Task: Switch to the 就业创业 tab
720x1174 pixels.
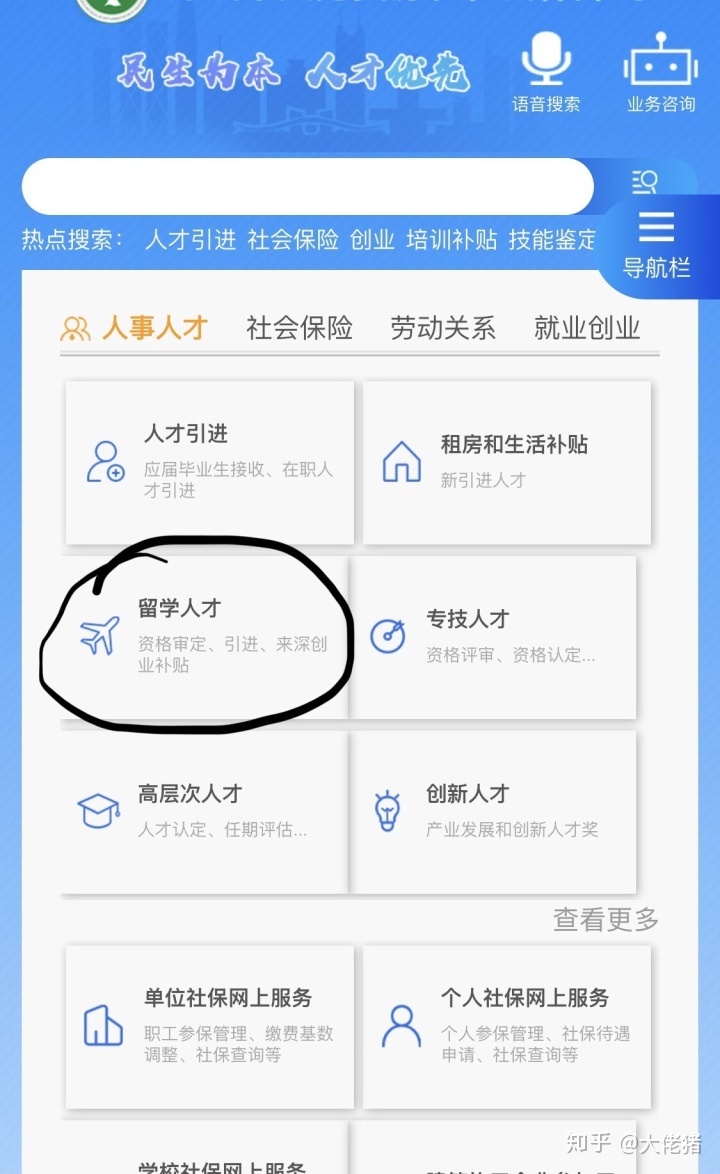Action: (x=587, y=328)
